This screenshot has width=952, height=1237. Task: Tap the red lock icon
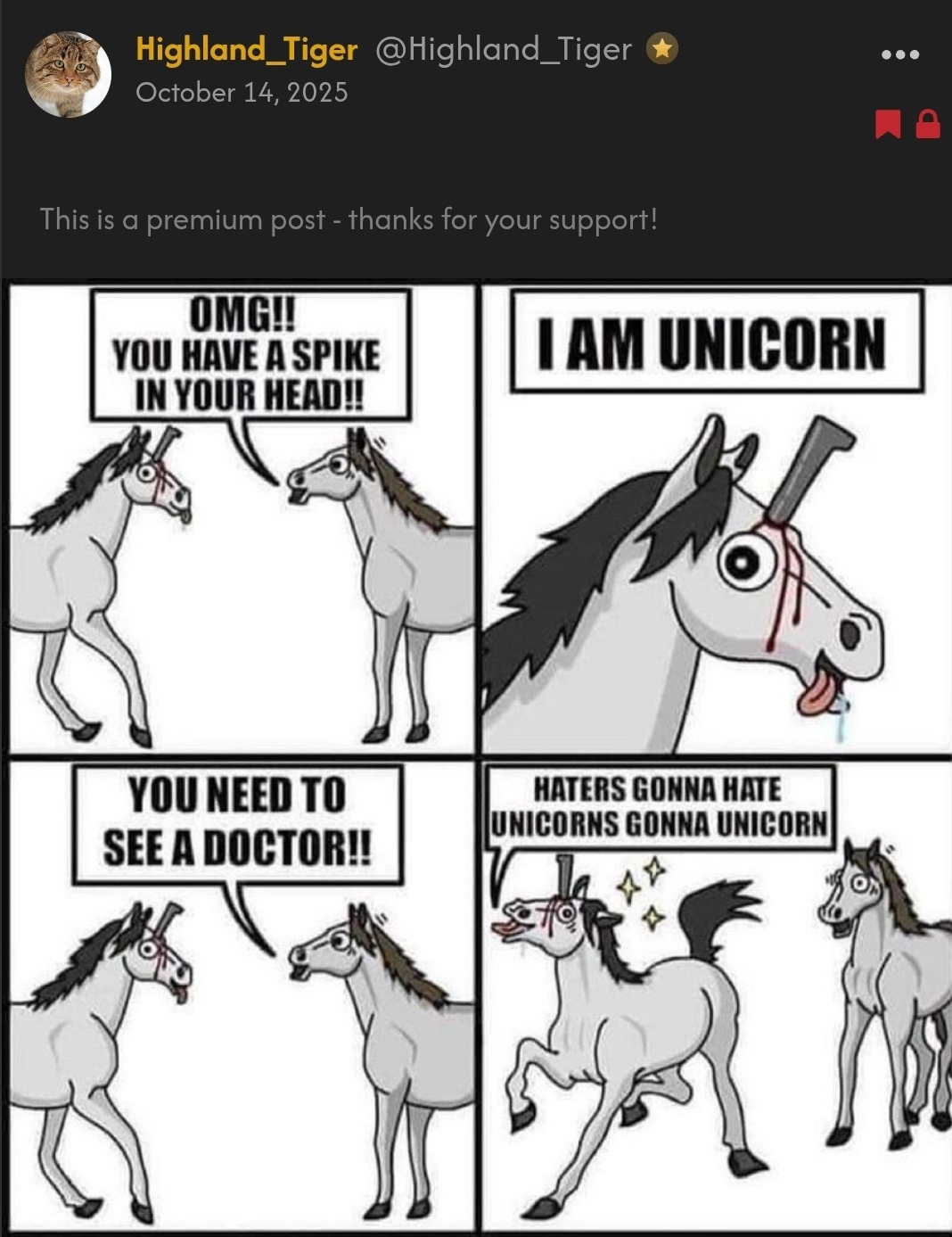coord(928,125)
